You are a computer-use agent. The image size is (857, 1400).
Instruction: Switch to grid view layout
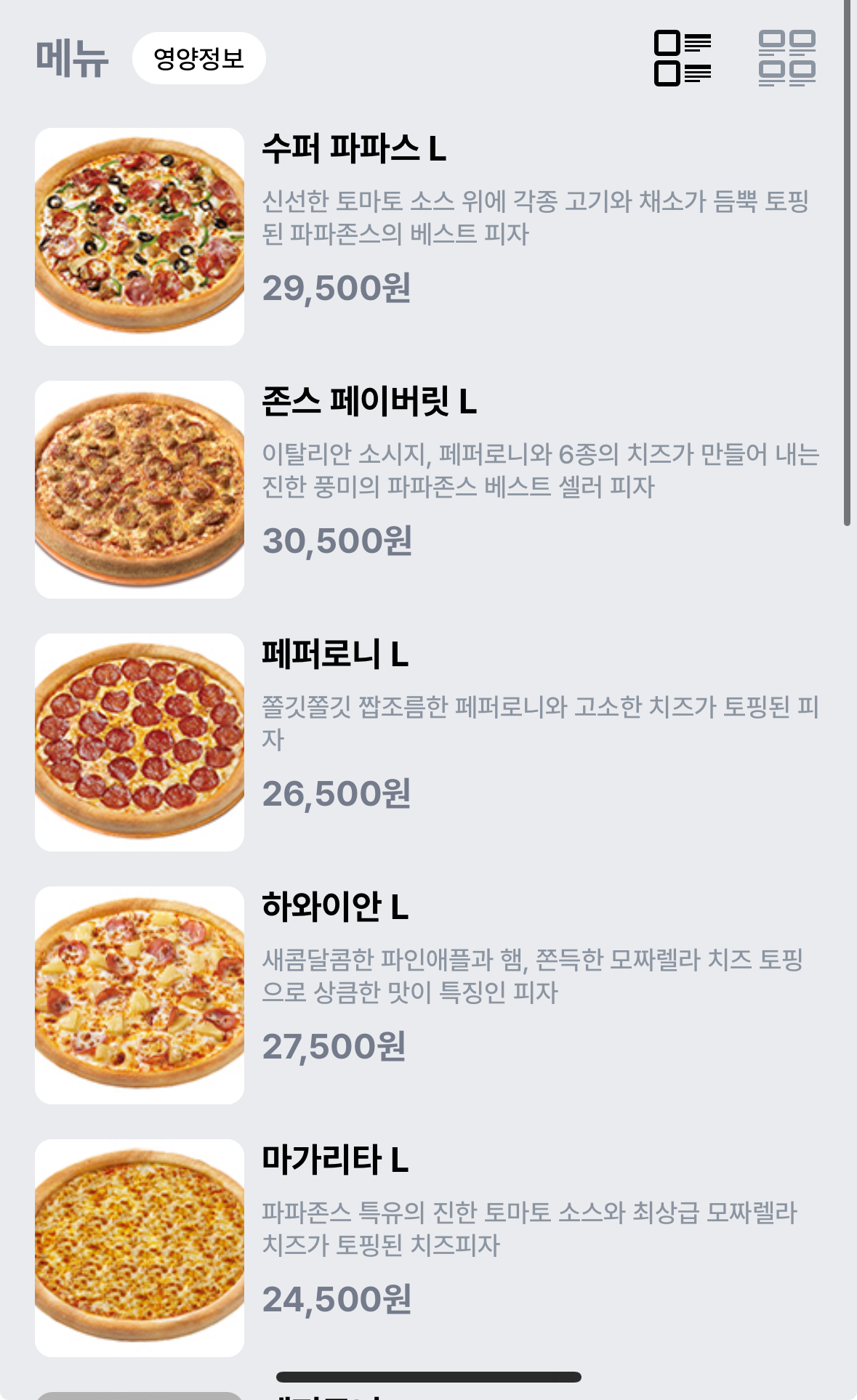pyautogui.click(x=786, y=58)
